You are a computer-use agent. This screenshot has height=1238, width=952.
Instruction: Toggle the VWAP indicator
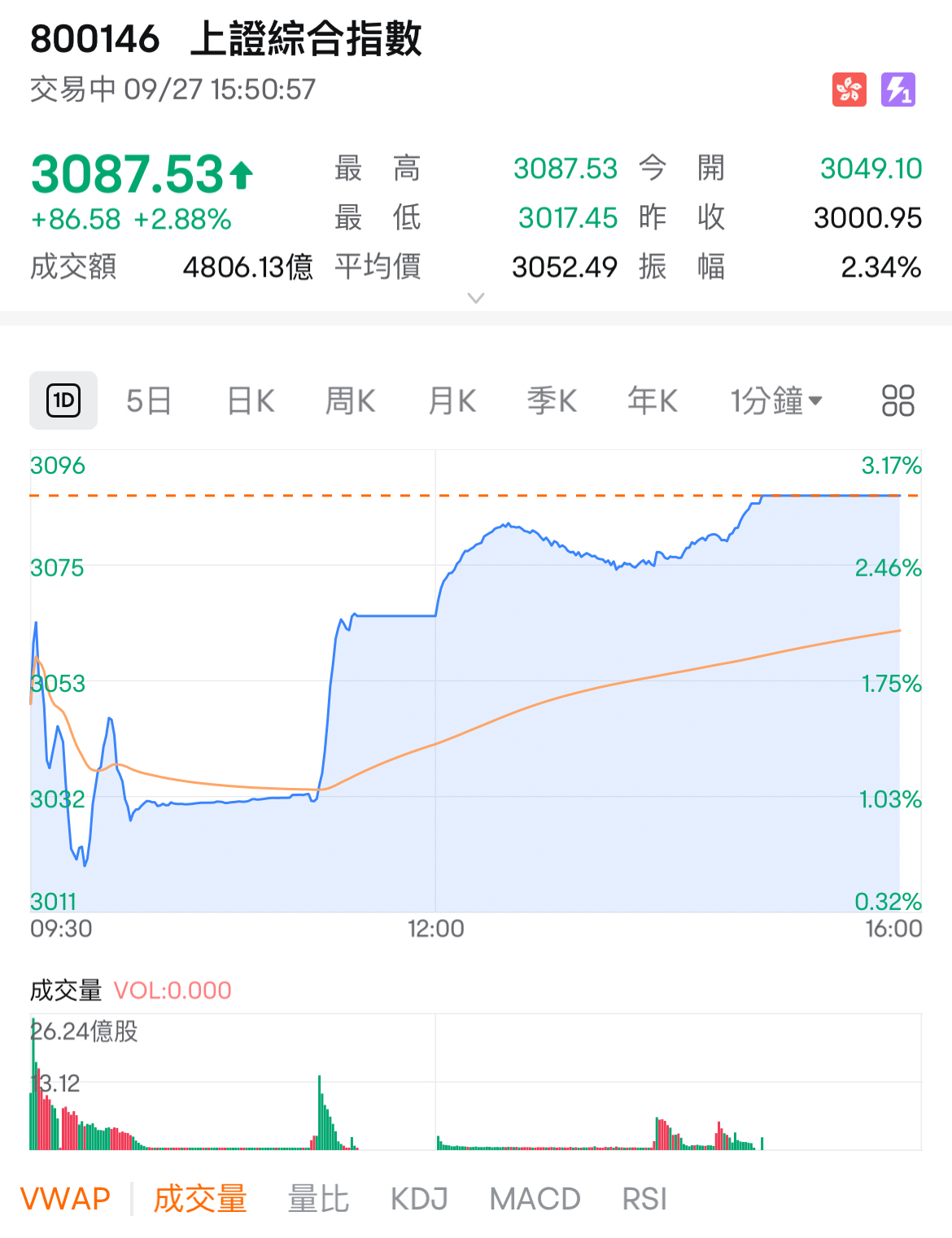(65, 1199)
